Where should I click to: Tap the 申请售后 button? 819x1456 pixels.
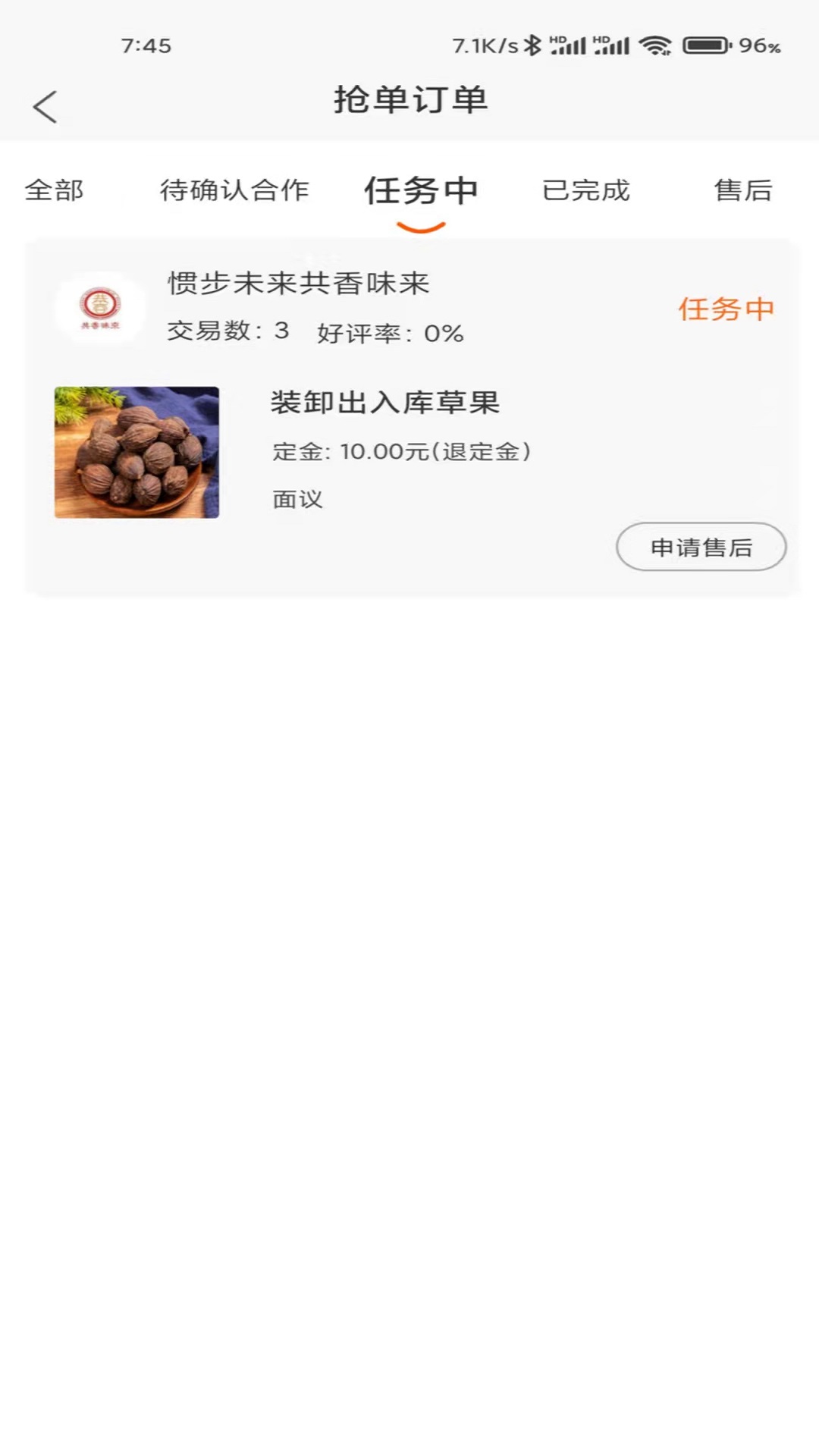point(701,547)
